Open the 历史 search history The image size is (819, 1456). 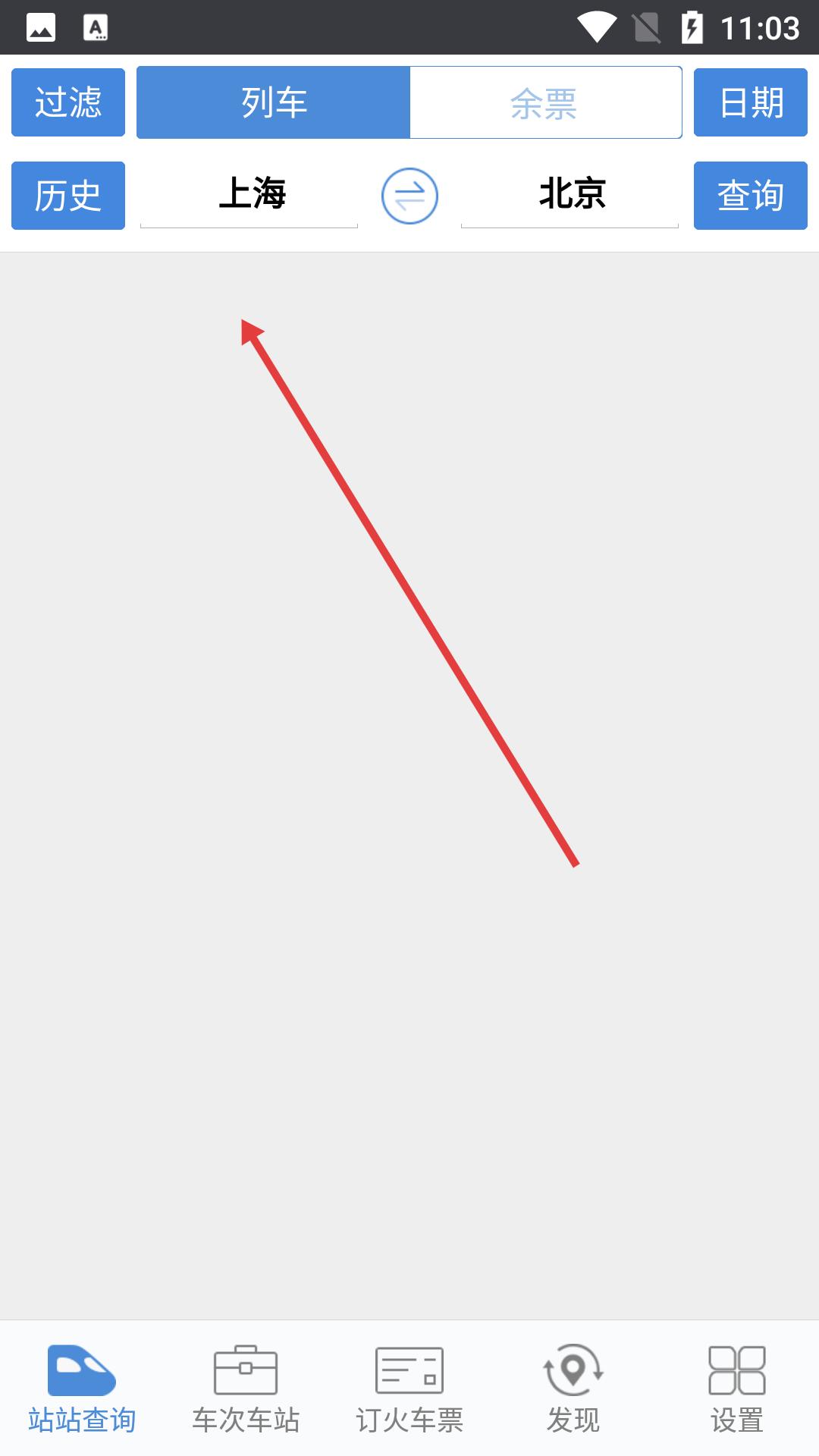tap(68, 196)
